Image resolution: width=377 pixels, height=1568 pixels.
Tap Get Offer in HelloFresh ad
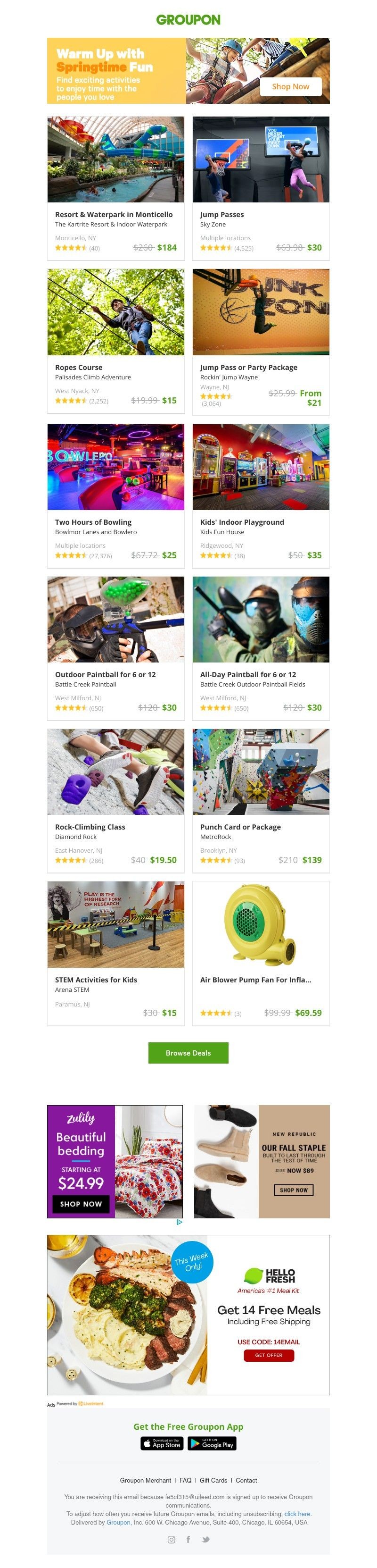pos(269,1355)
